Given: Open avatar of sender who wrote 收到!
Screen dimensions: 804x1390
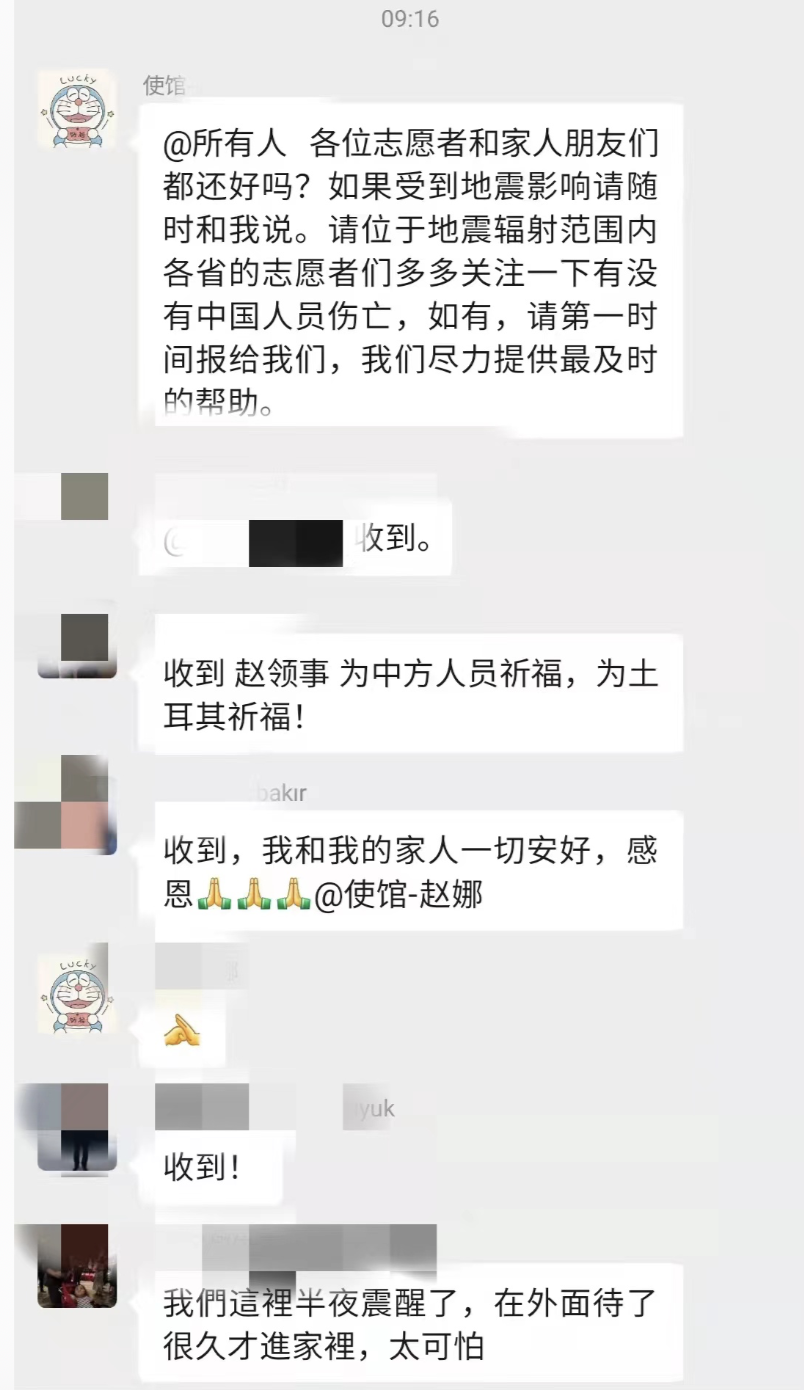Looking at the screenshot, I should [x=77, y=1128].
